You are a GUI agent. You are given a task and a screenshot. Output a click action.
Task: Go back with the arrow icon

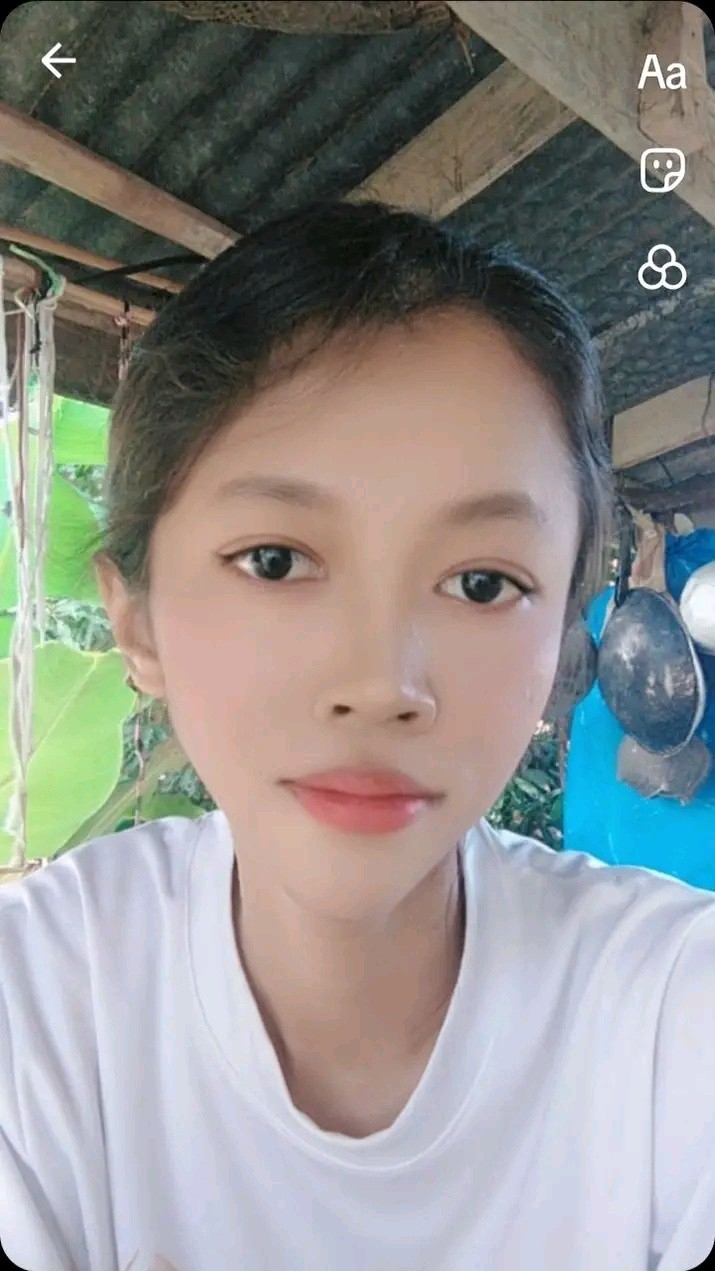[x=58, y=62]
